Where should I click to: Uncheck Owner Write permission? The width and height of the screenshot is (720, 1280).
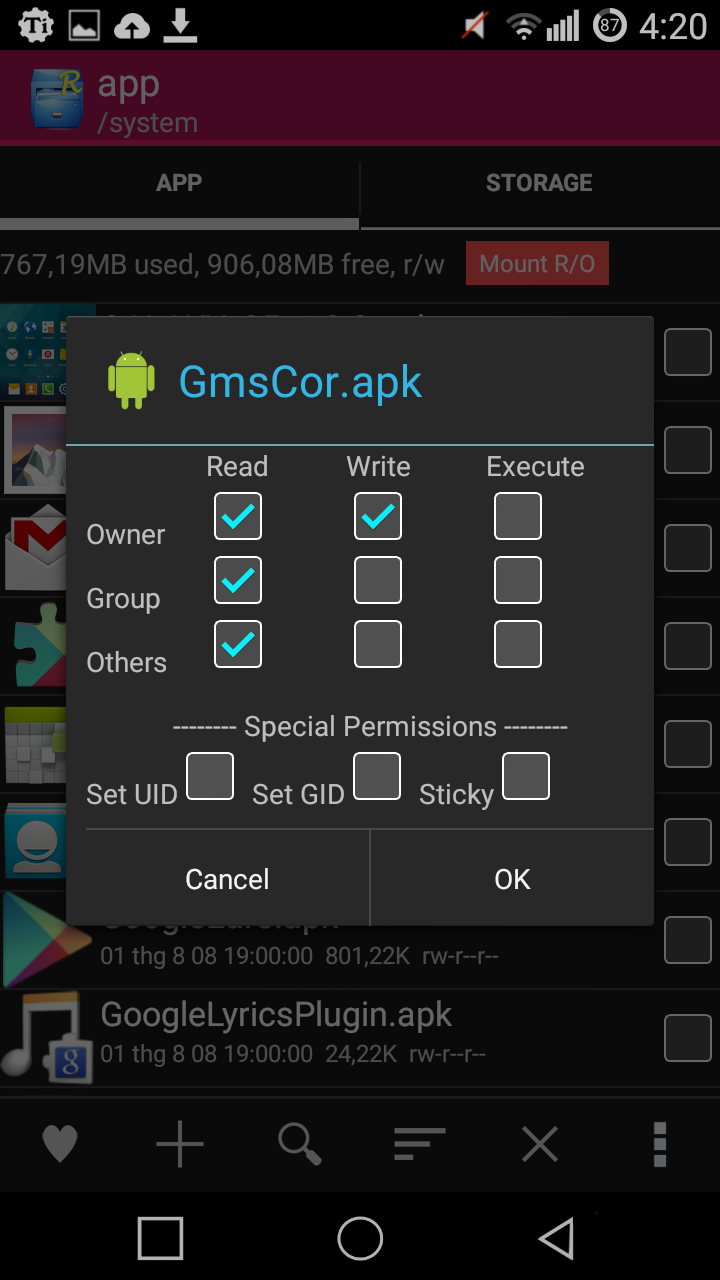point(378,517)
